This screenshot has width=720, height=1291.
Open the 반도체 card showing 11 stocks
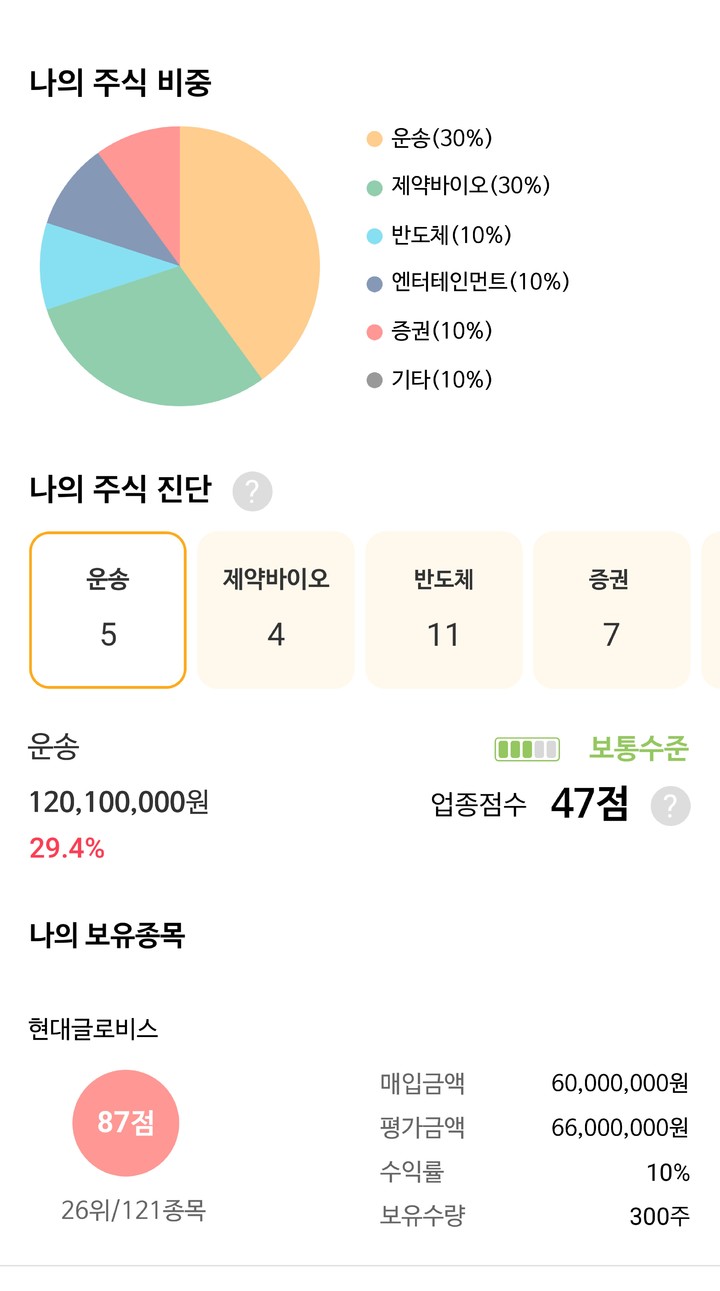445,609
